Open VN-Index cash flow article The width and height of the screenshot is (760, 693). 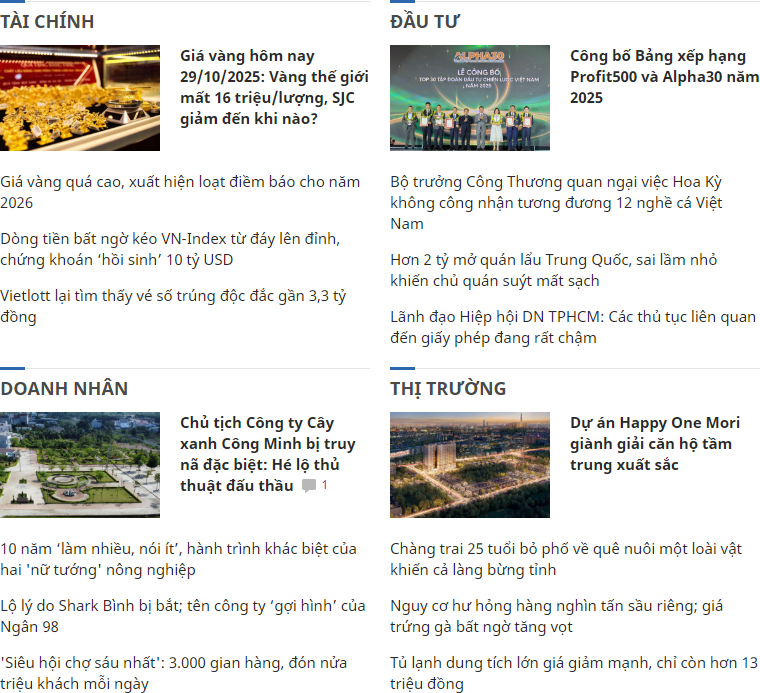point(170,250)
